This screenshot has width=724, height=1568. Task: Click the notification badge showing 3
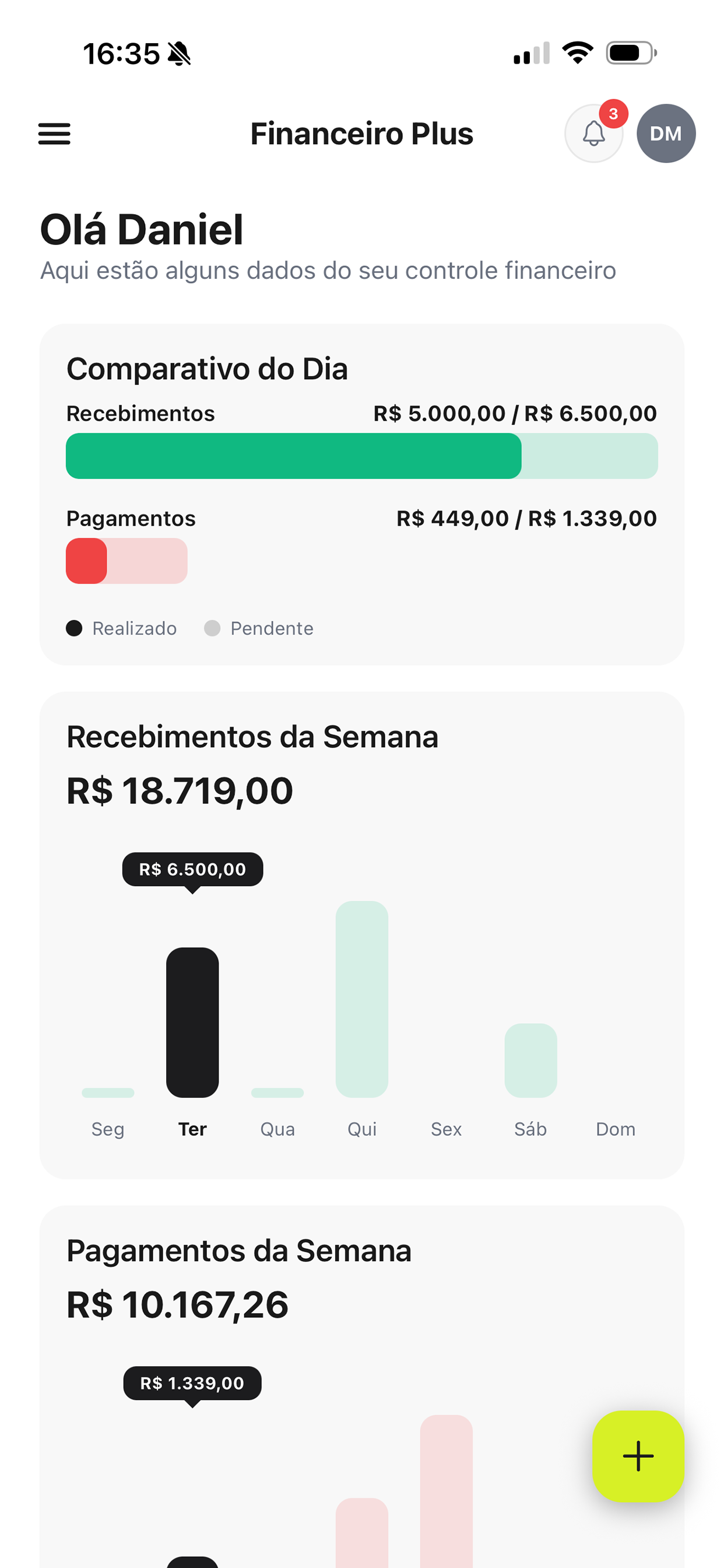[613, 114]
